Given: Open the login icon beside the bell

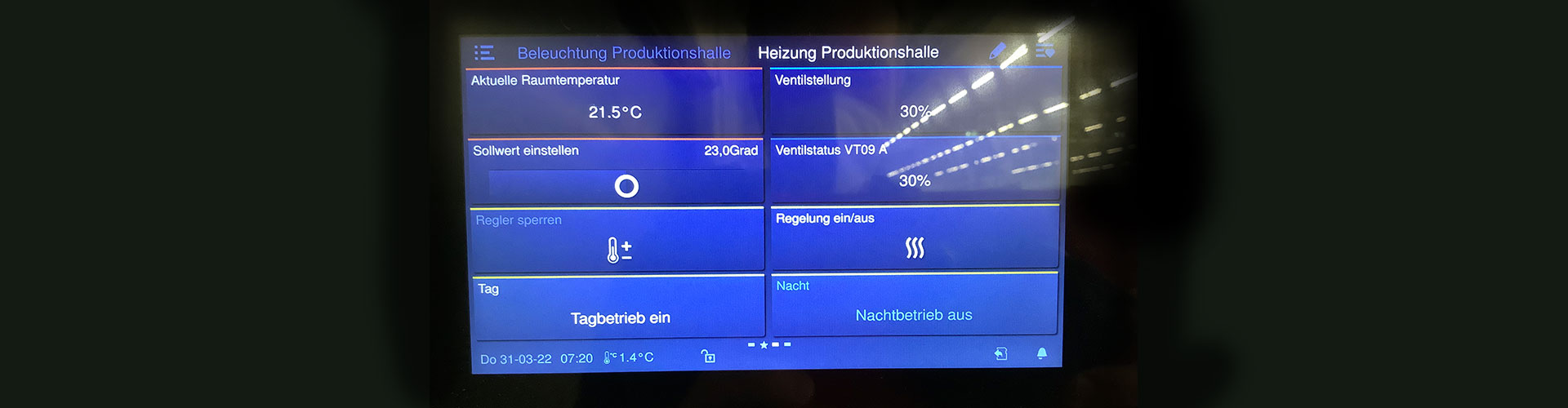Looking at the screenshot, I should pyautogui.click(x=1000, y=353).
